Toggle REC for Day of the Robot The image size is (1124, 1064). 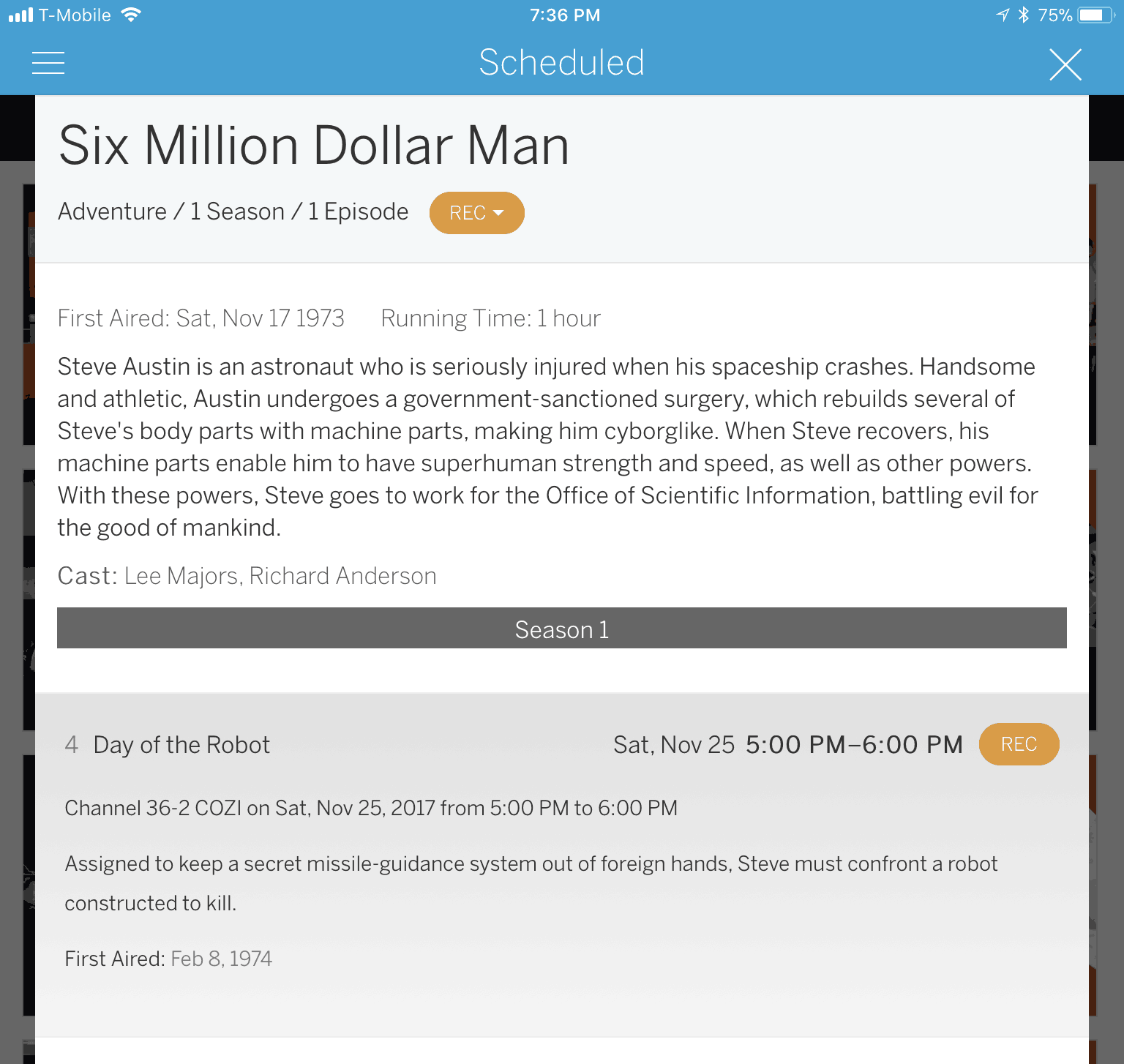[1019, 744]
